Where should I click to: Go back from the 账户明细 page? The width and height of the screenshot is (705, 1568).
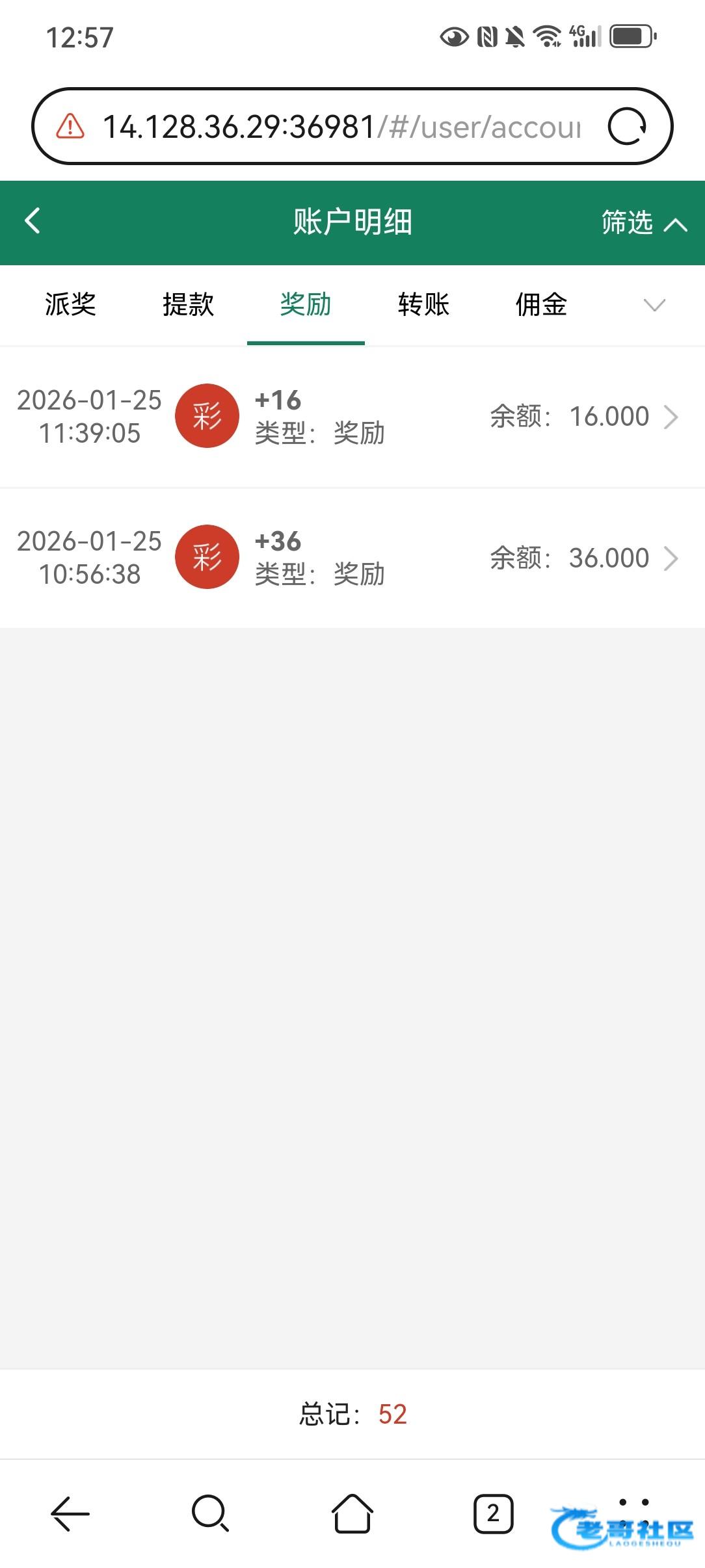click(33, 221)
